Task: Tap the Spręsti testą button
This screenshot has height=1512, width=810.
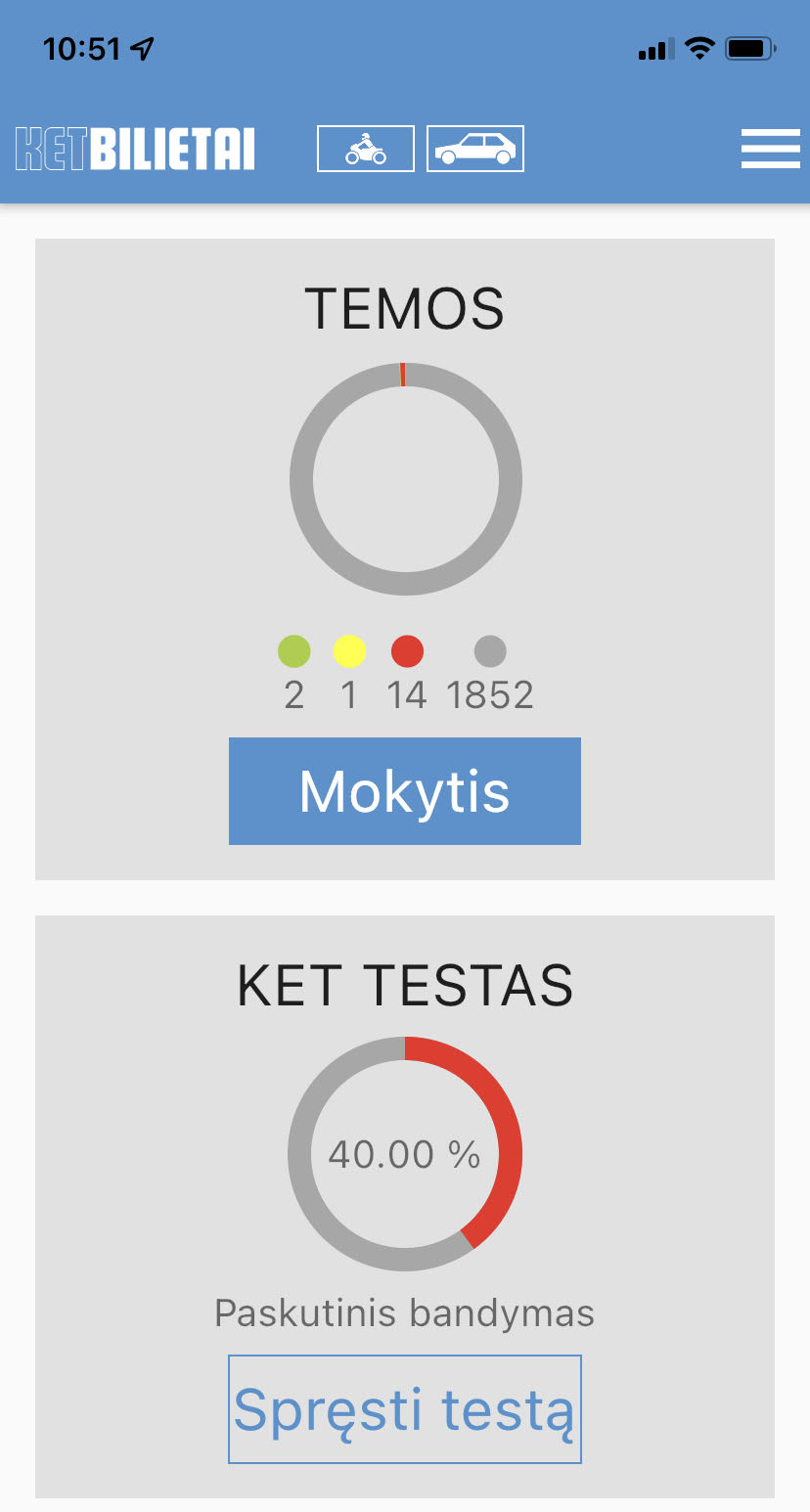Action: 404,1408
